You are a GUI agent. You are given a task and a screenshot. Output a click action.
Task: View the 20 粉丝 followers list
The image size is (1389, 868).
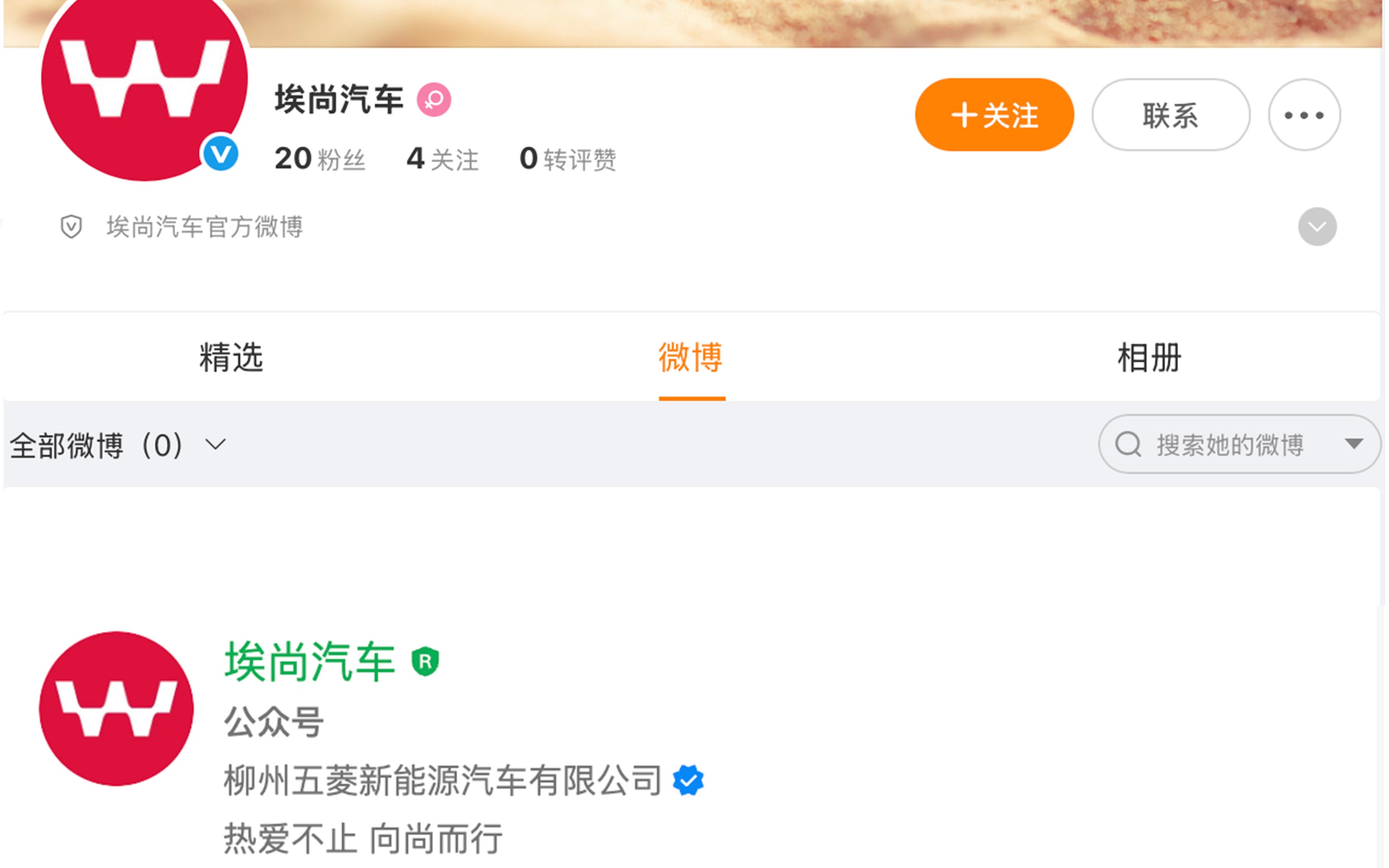tap(320, 159)
